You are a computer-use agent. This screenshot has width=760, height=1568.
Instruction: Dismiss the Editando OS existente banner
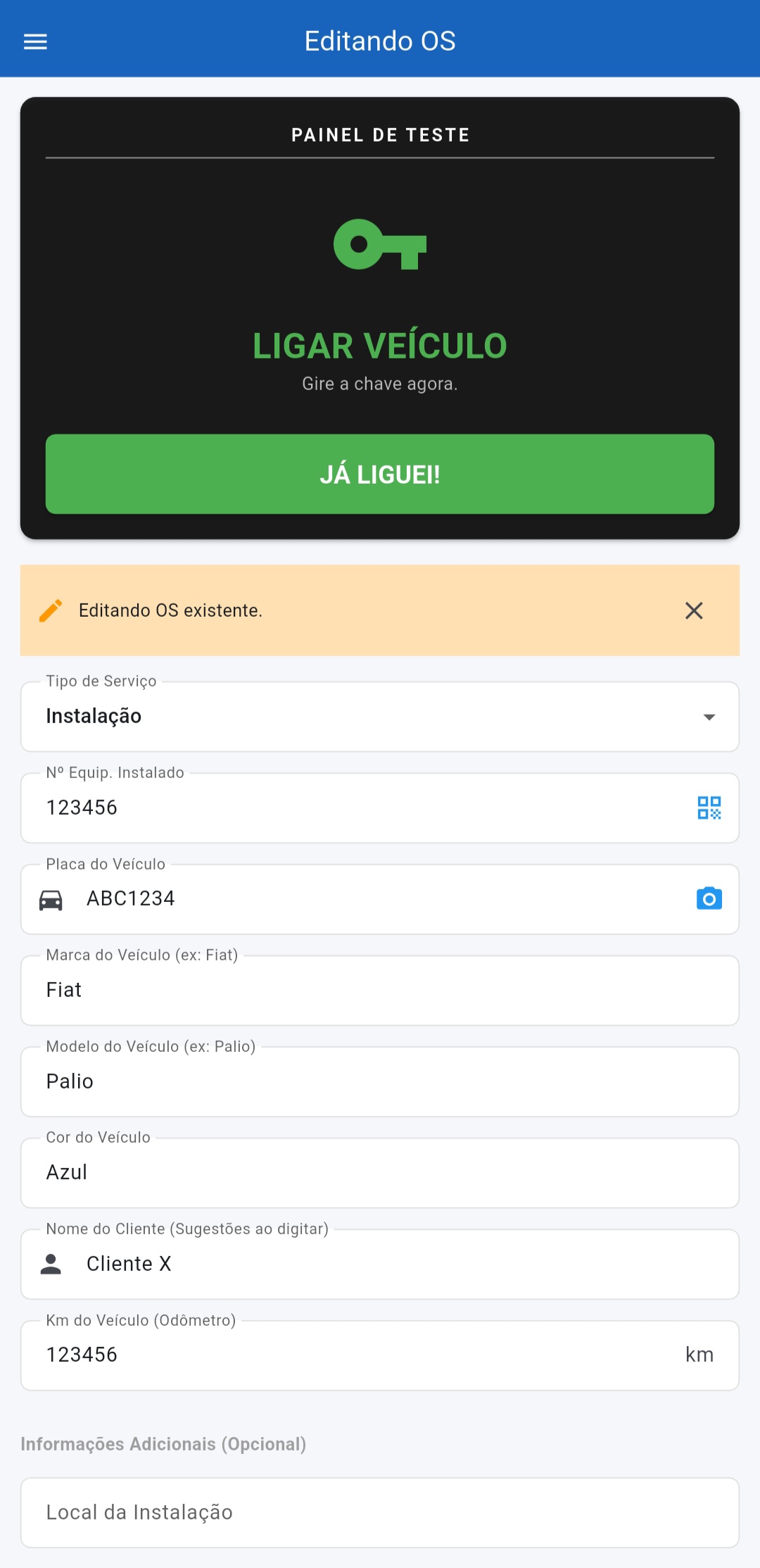coord(694,610)
